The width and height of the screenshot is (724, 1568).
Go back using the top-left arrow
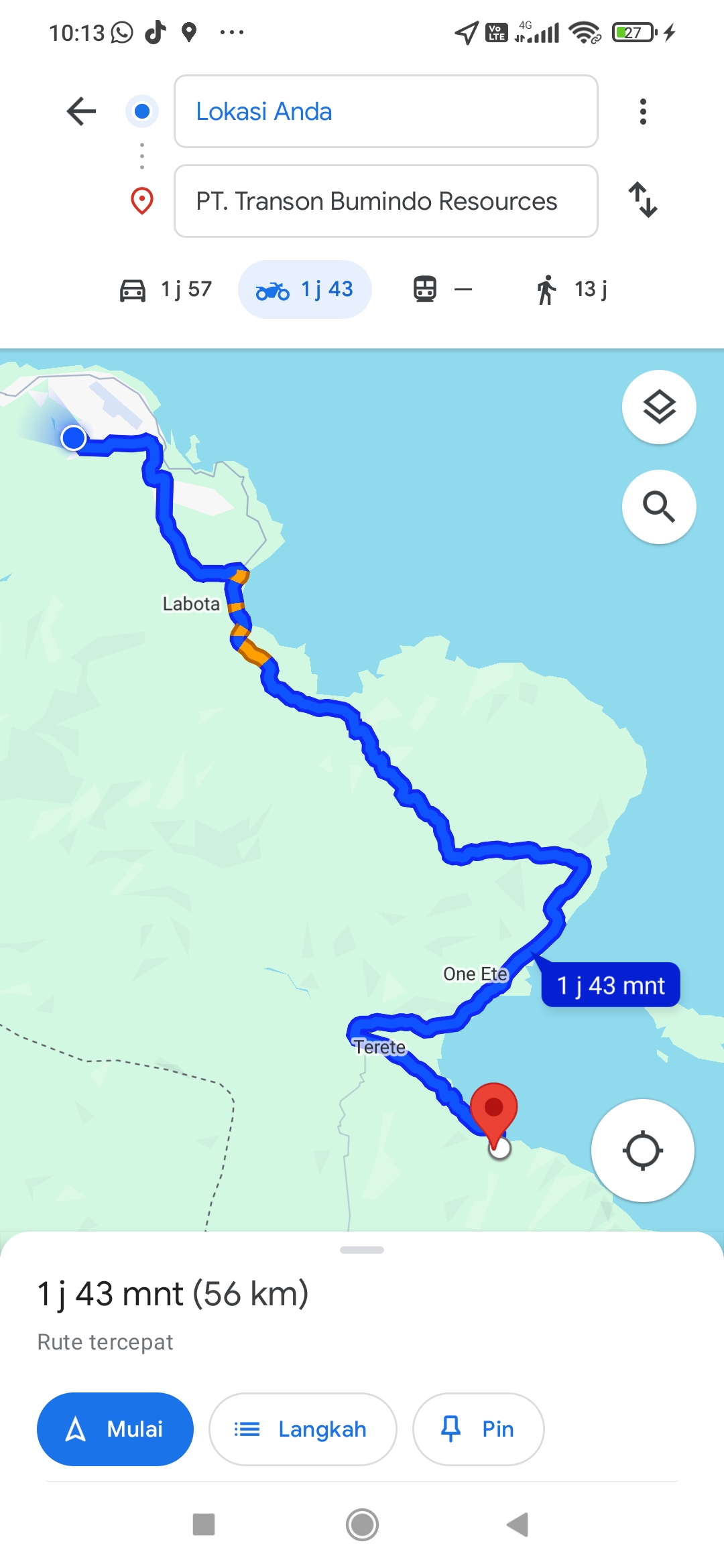tap(81, 111)
